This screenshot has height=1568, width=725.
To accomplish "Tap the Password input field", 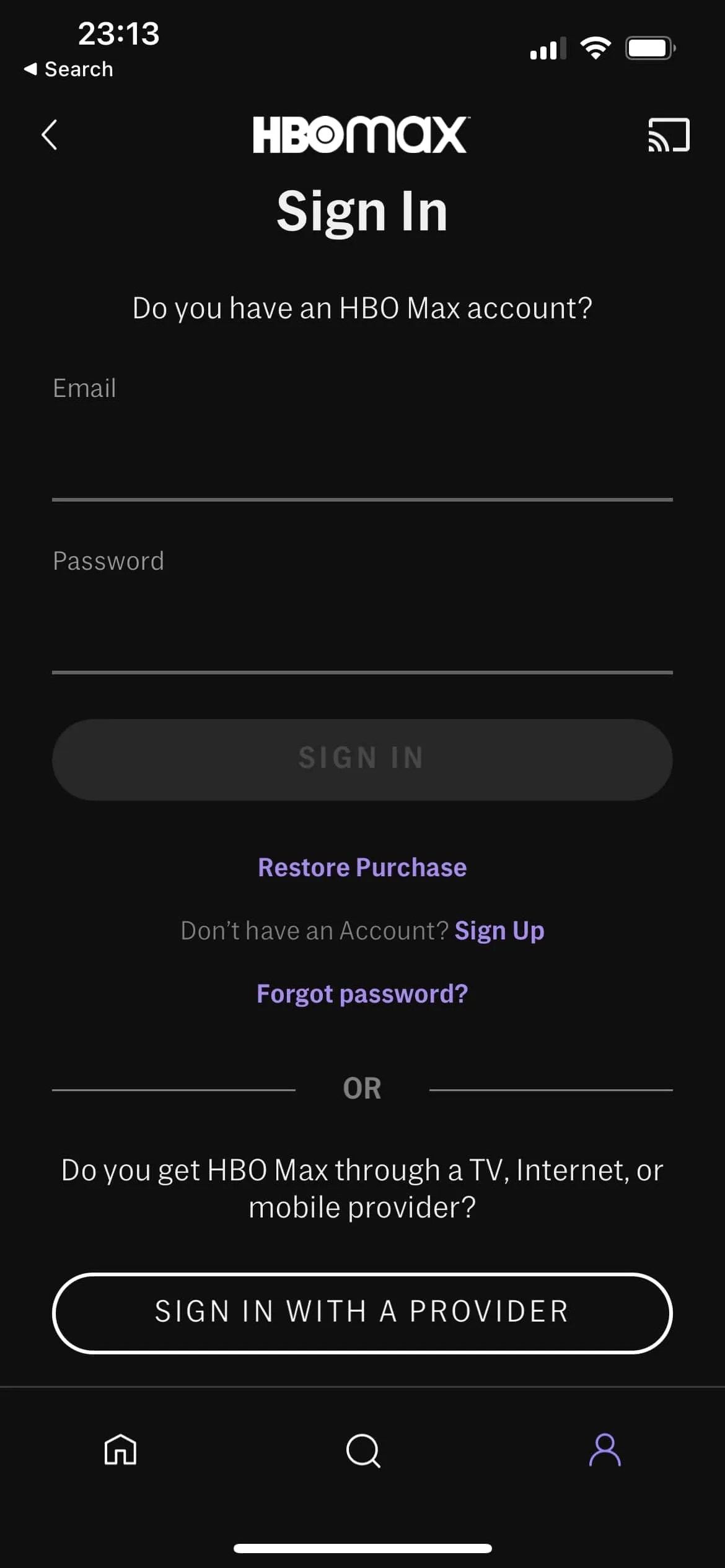I will tap(362, 607).
